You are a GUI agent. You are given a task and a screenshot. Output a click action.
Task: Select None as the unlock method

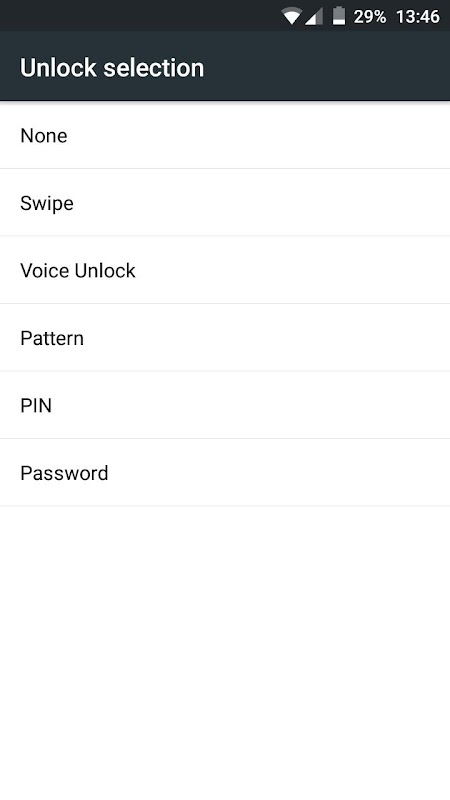pos(225,135)
